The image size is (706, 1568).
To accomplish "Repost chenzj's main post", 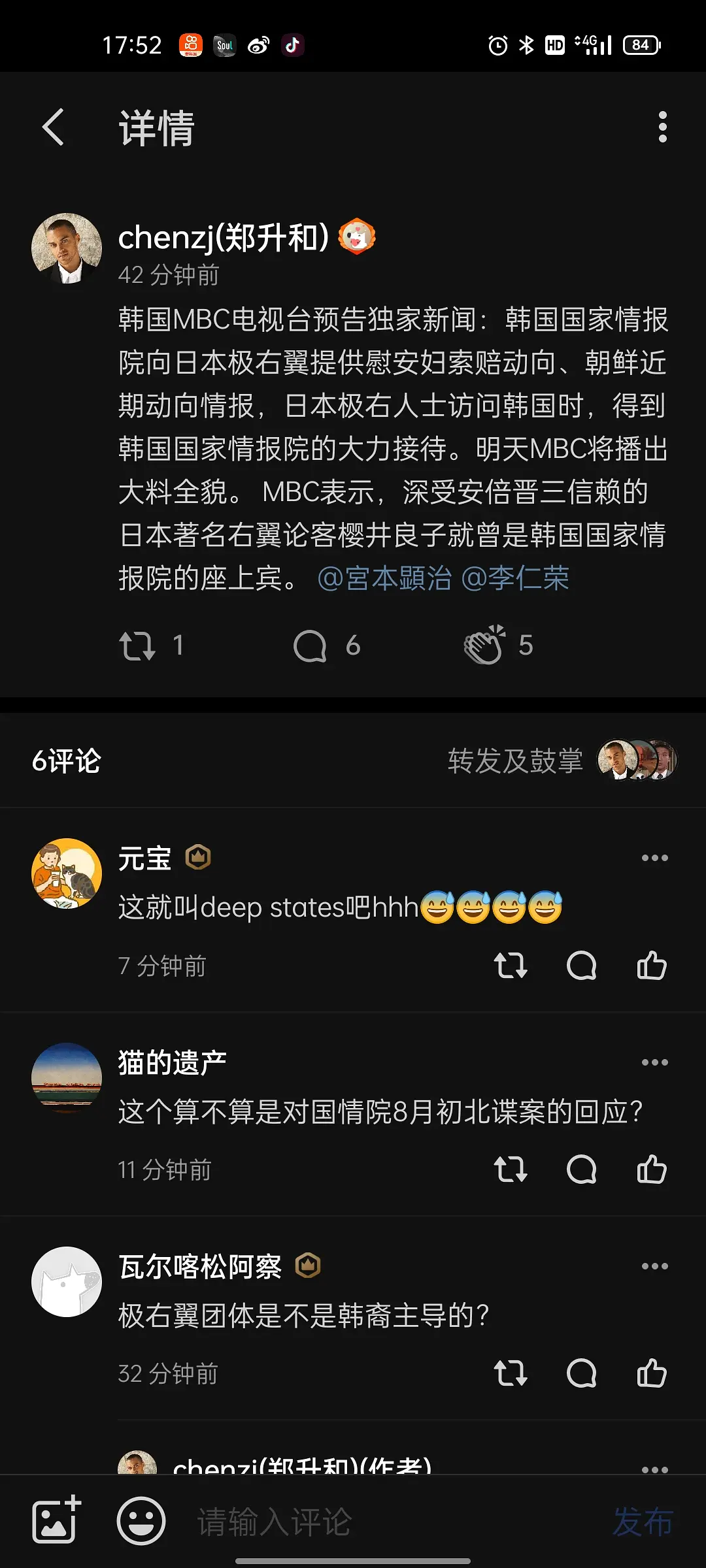I will pos(137,645).
